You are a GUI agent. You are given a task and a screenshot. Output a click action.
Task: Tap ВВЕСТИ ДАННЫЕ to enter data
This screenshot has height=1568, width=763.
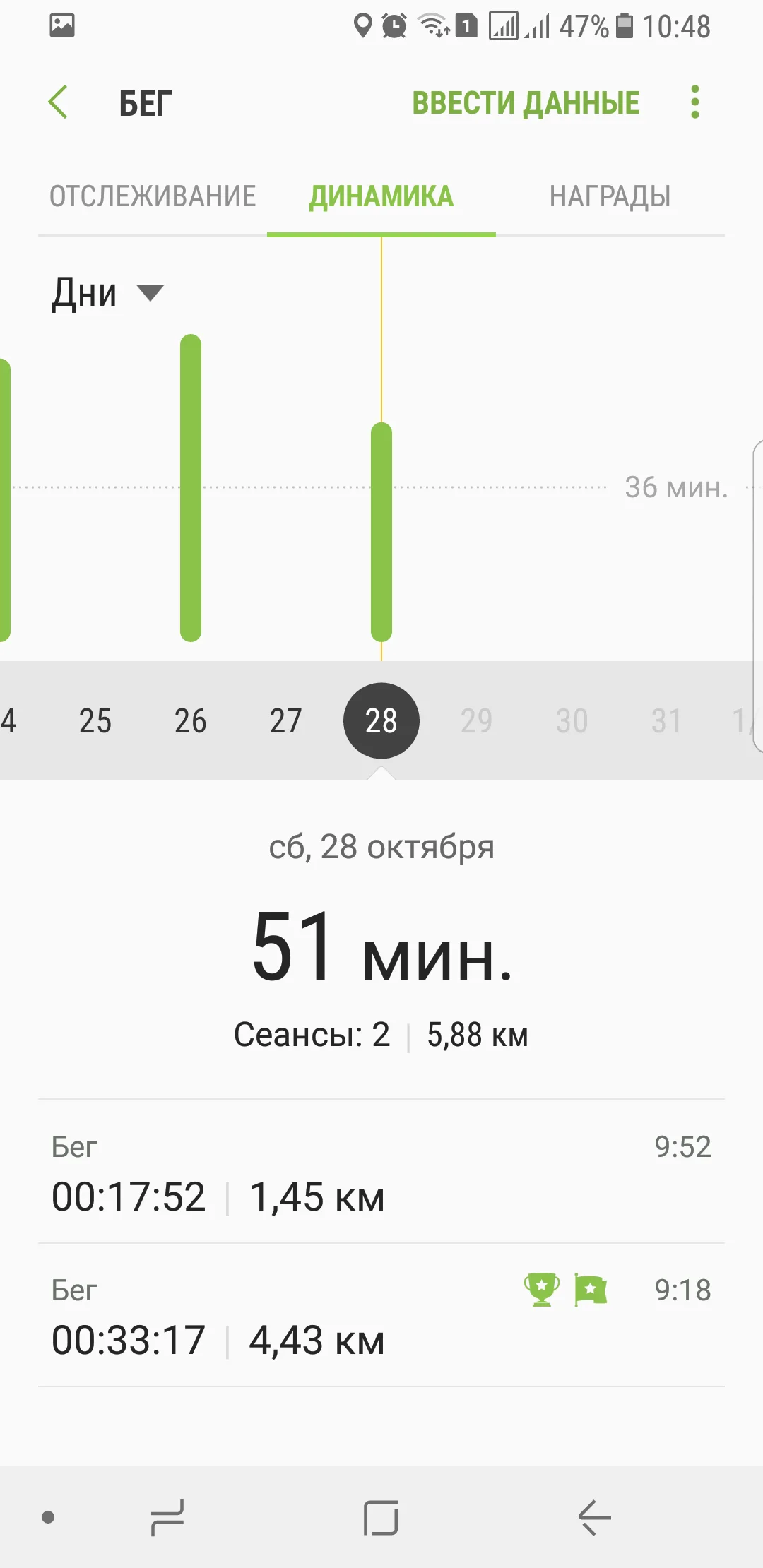coord(526,103)
